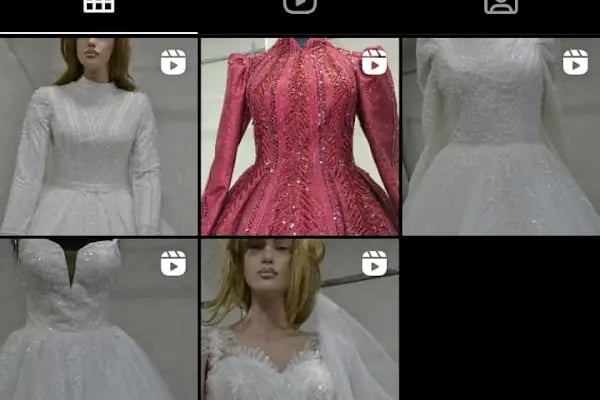Open the white sweetheart neckline dress reel
600x400 pixels.
[98, 318]
